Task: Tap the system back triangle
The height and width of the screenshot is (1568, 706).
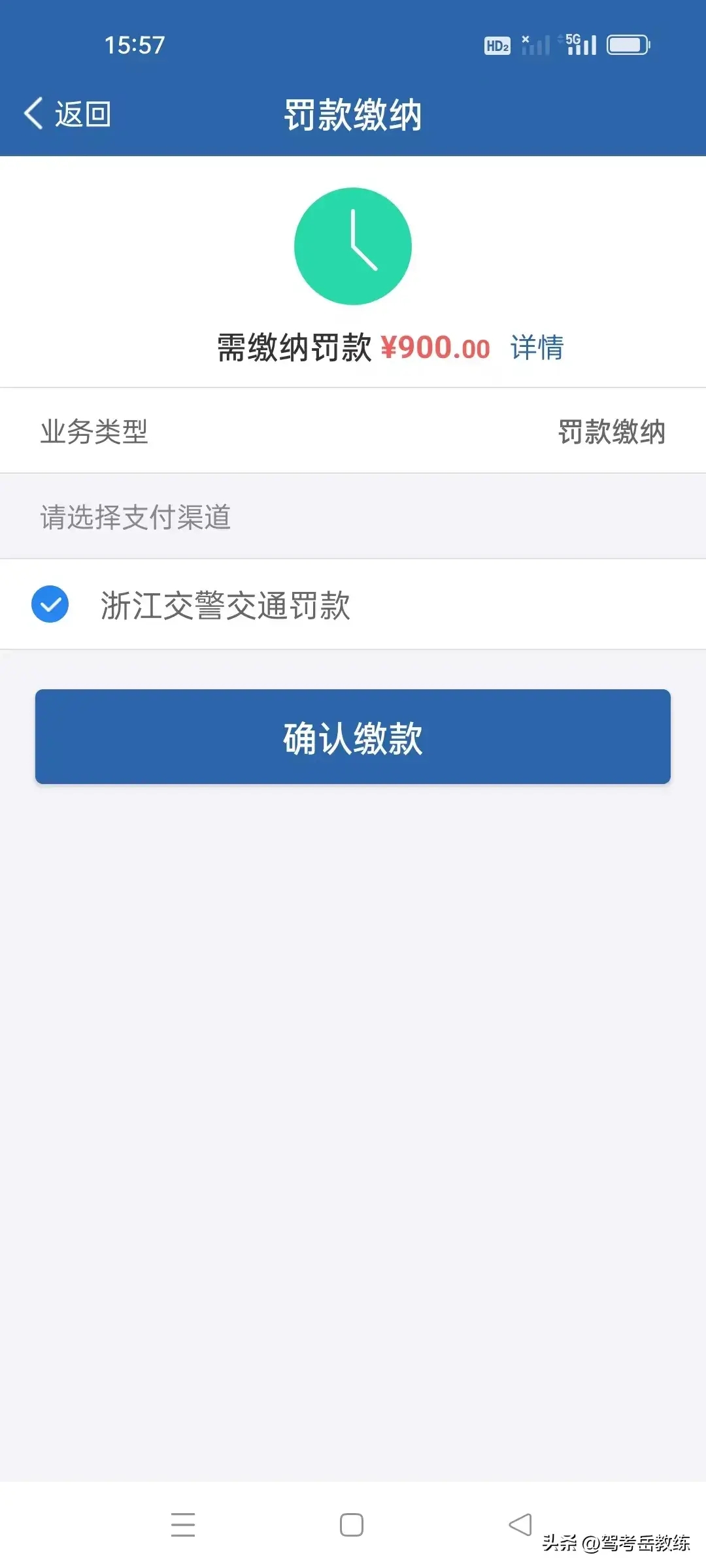Action: point(520,1525)
